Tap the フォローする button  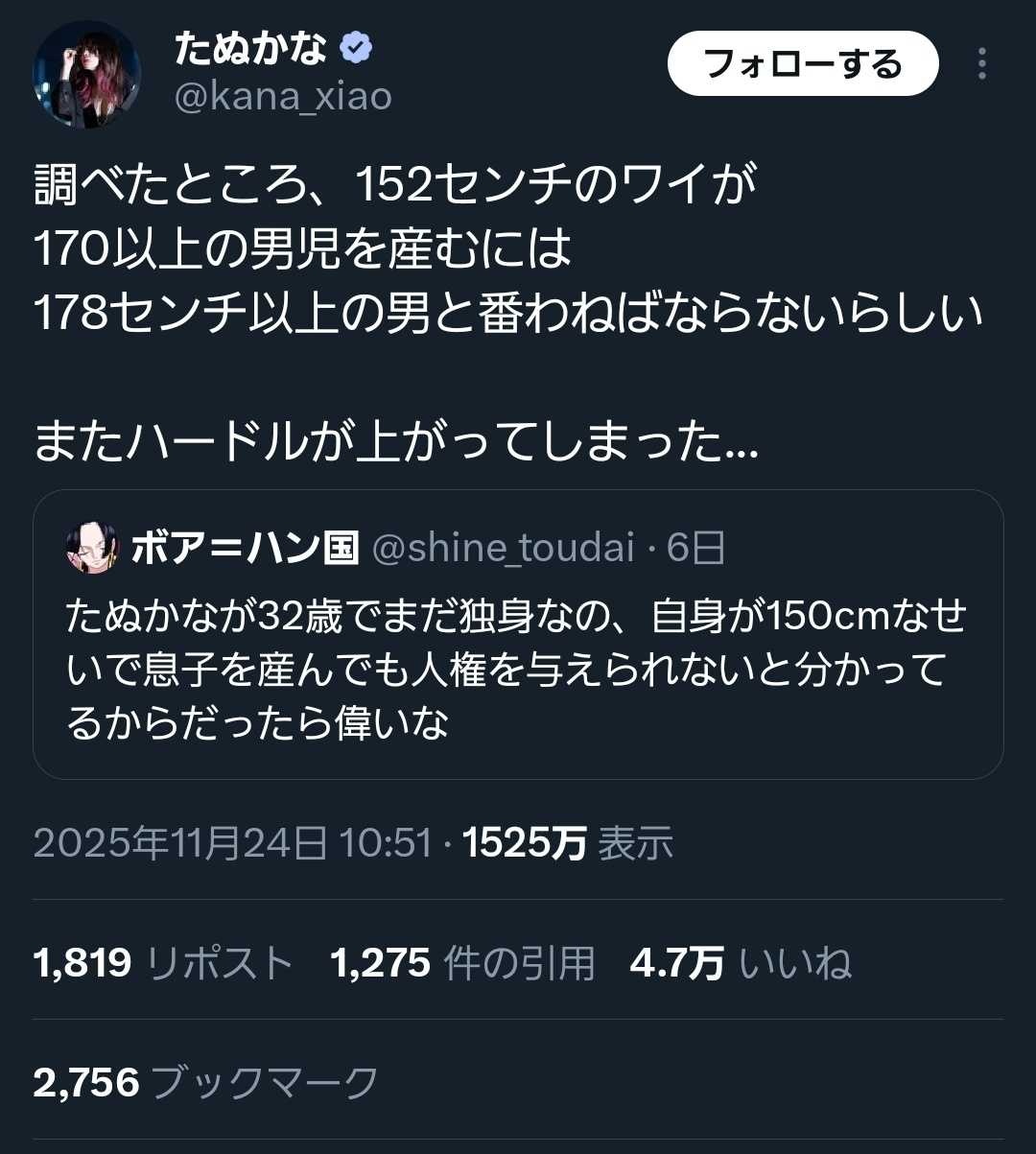tap(802, 64)
